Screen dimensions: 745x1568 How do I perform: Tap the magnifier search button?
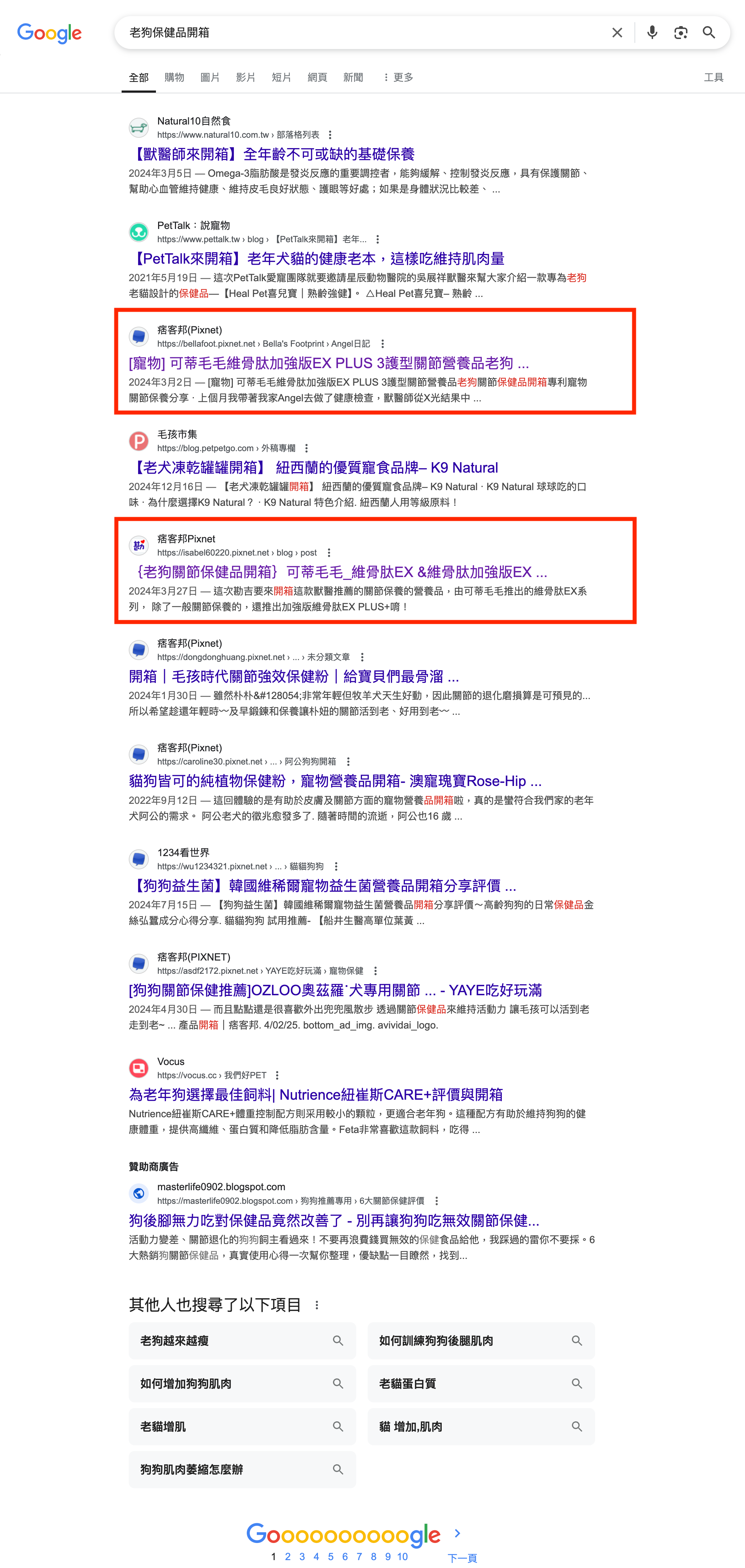[709, 33]
